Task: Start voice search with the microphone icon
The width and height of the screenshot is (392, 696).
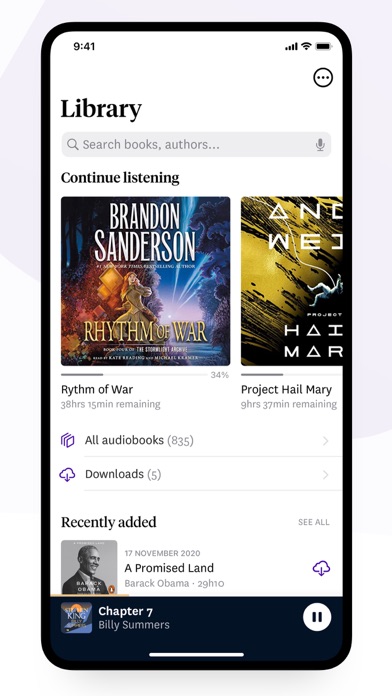Action: (320, 145)
